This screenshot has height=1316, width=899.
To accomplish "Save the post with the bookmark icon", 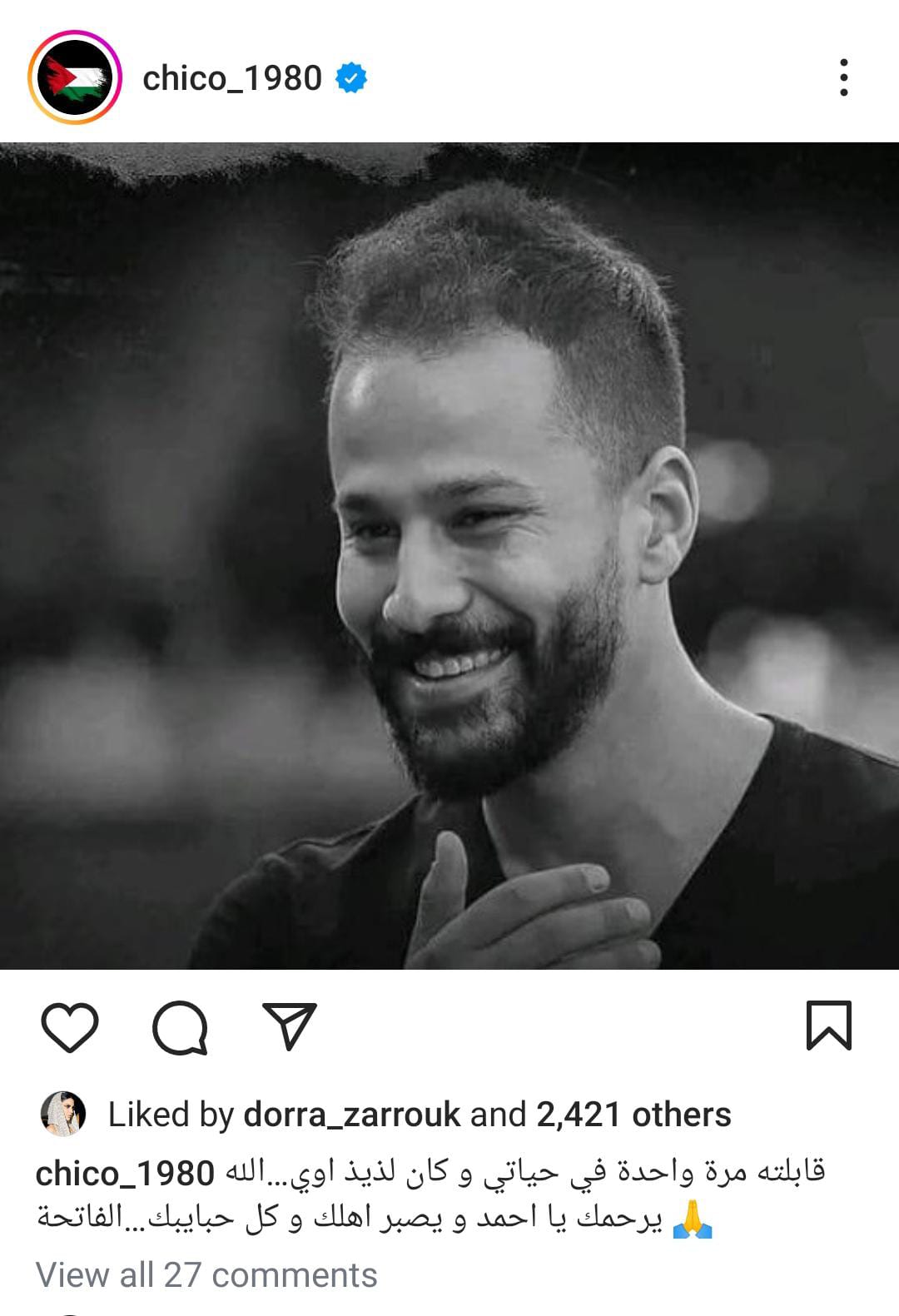I will pyautogui.click(x=828, y=1025).
